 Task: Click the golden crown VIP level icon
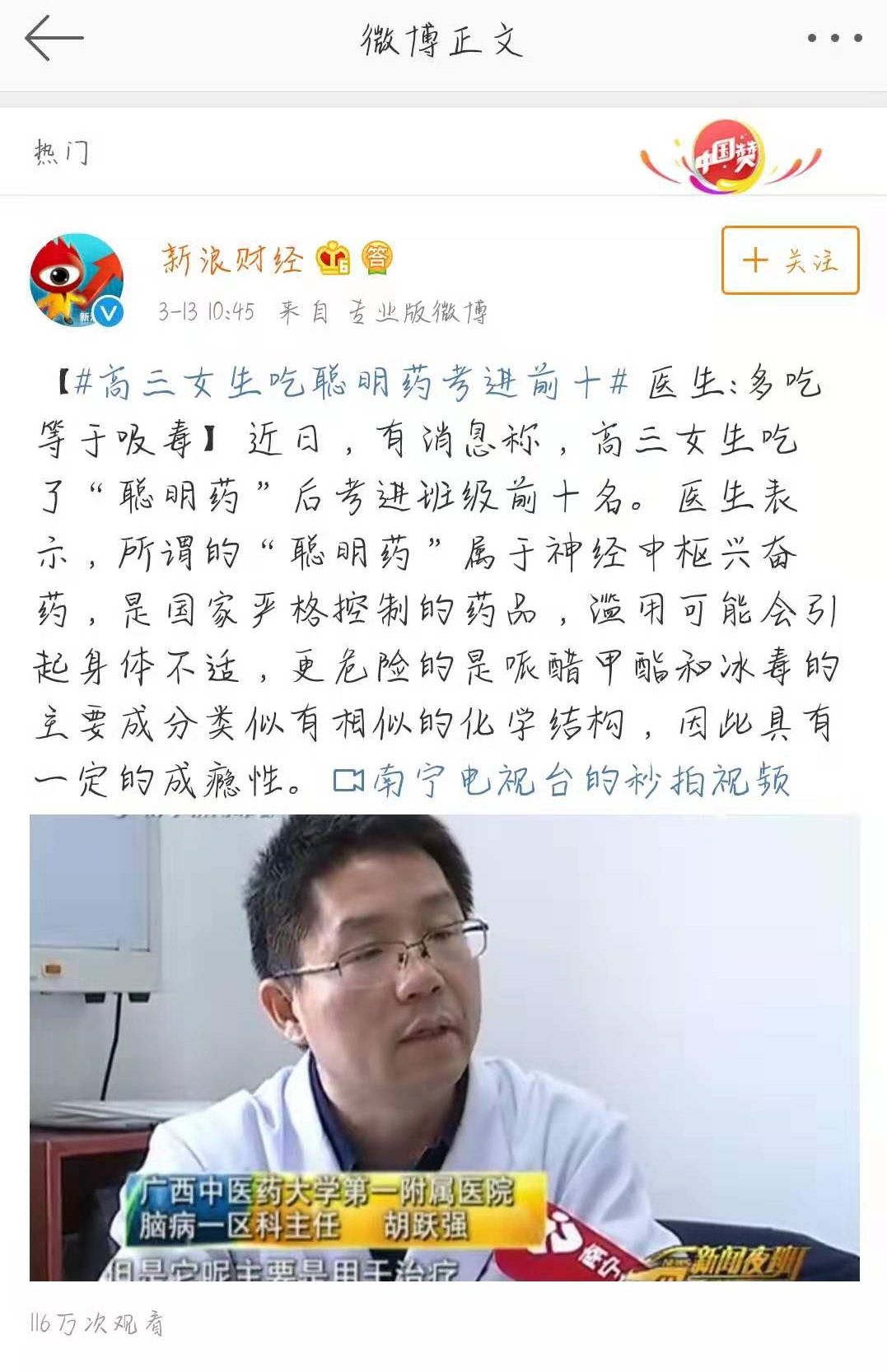[x=333, y=259]
